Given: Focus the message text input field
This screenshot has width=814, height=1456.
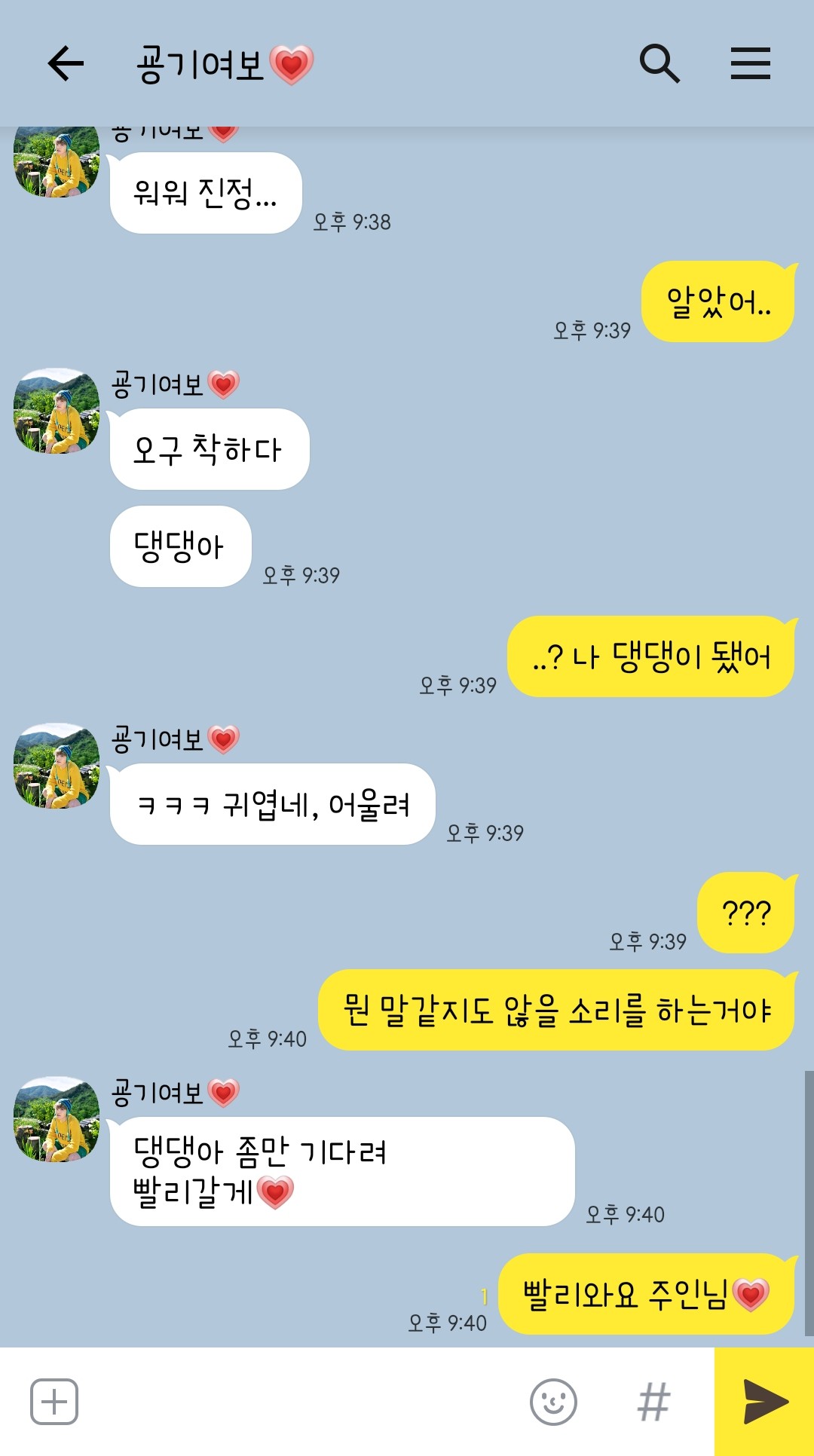Looking at the screenshot, I should click(301, 1402).
